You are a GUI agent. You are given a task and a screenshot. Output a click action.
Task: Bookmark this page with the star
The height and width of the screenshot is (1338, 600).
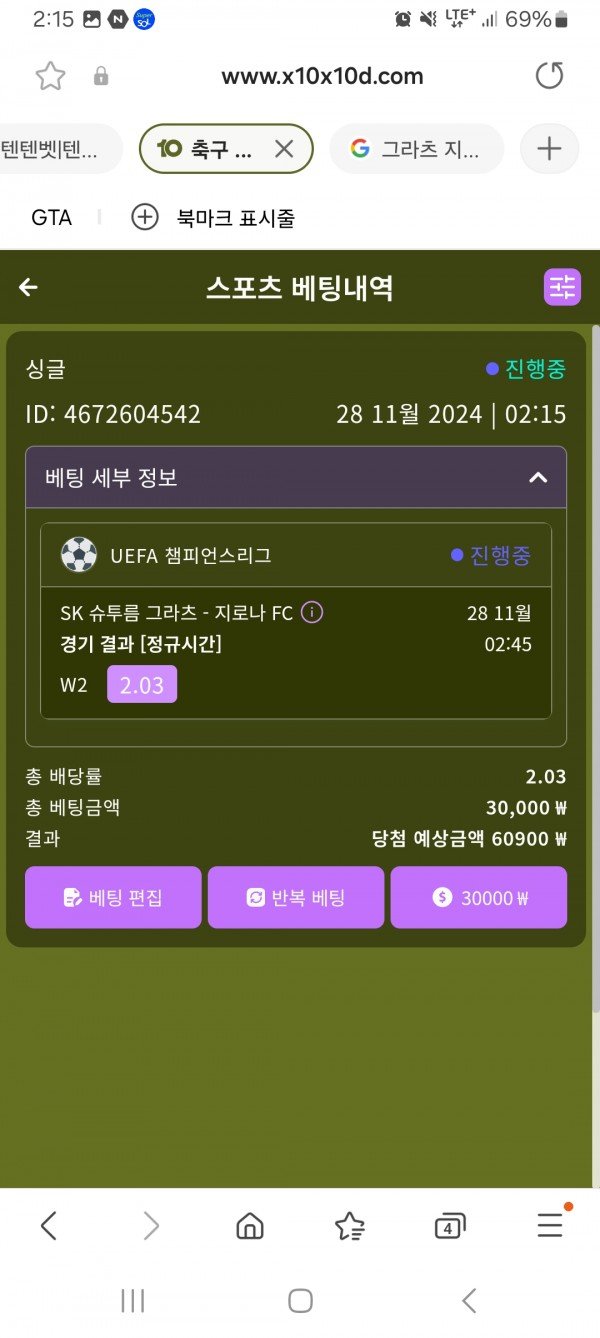point(50,76)
